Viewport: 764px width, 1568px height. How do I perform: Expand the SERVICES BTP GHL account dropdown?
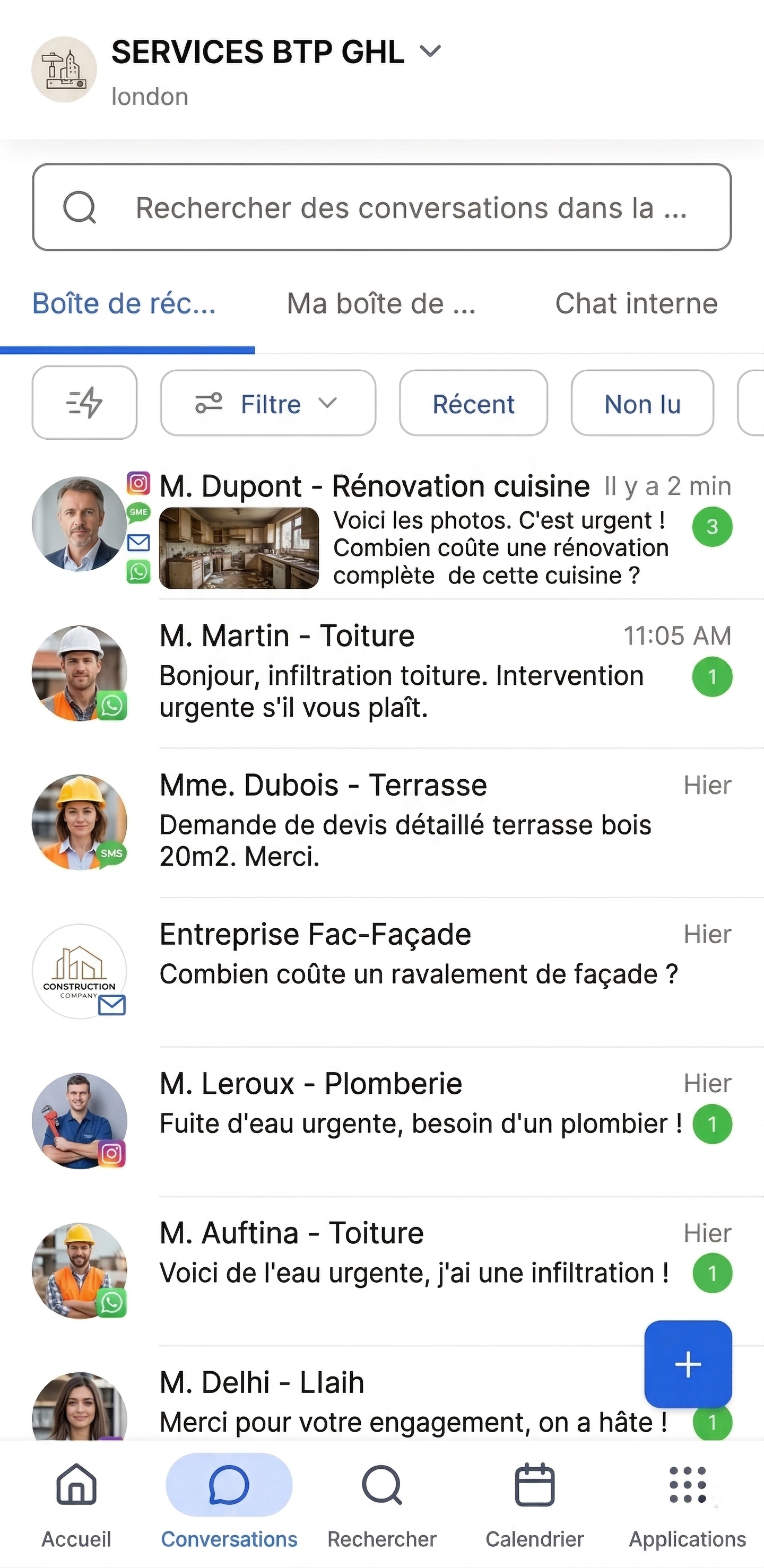pyautogui.click(x=430, y=52)
